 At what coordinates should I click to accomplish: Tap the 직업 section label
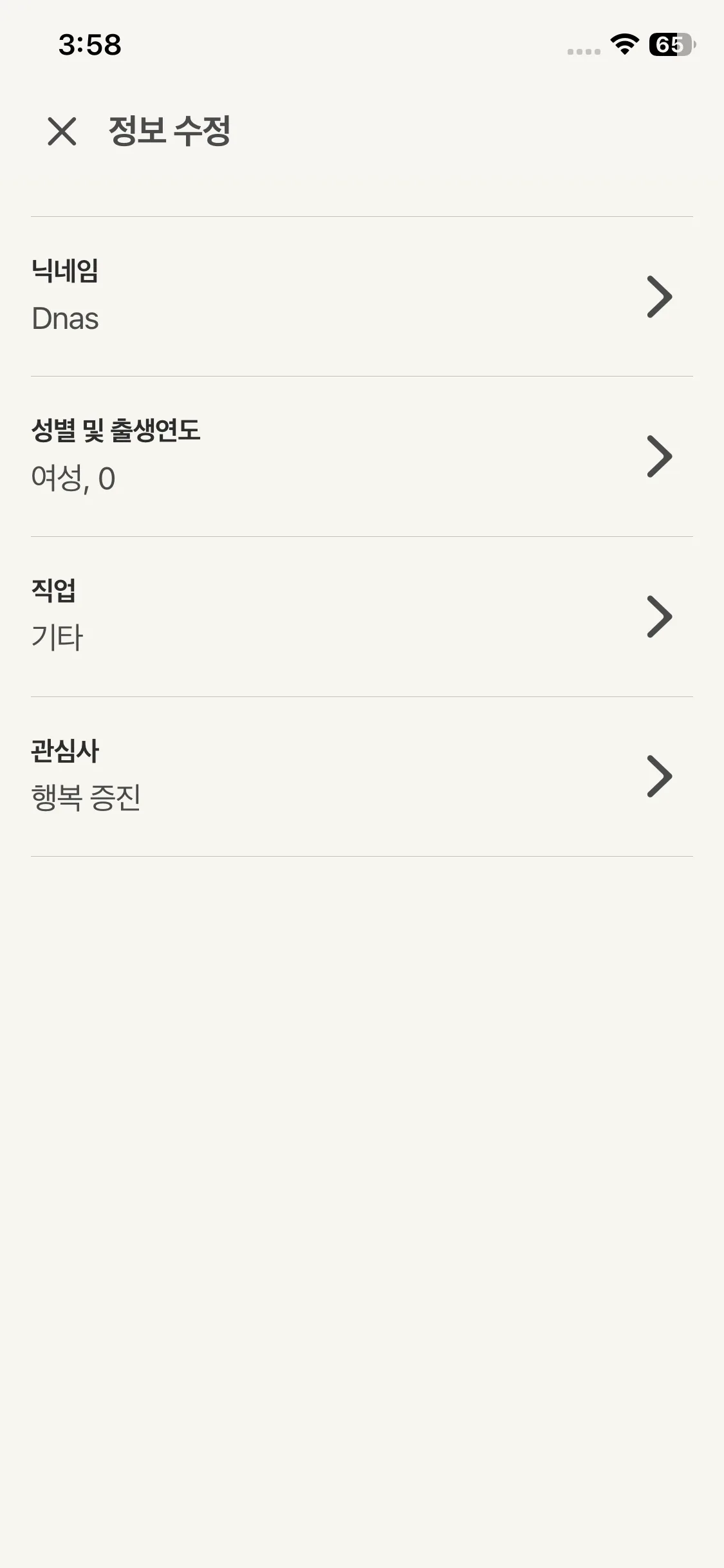click(x=55, y=591)
